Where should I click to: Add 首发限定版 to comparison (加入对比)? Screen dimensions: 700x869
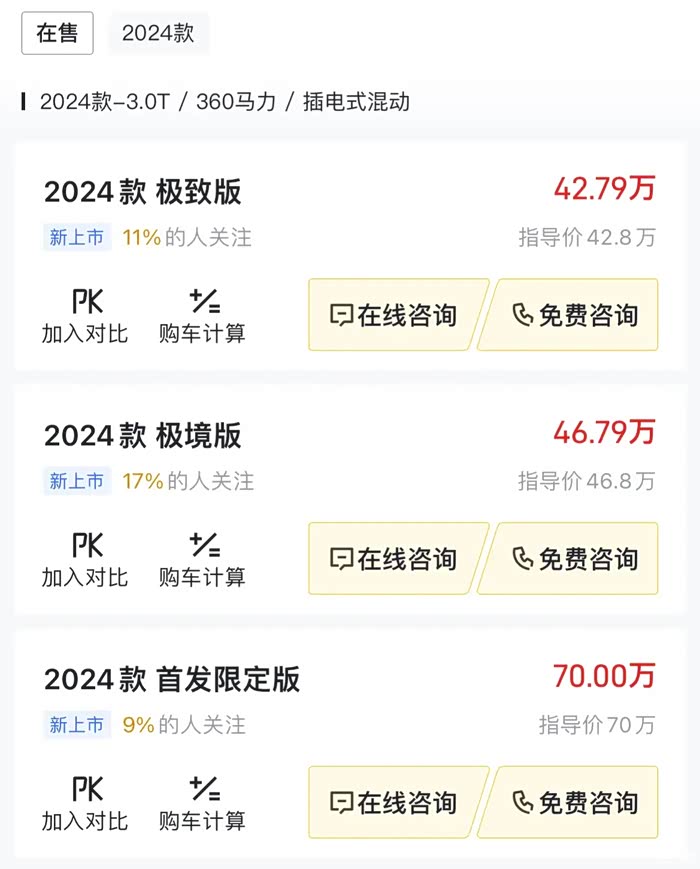tap(85, 804)
